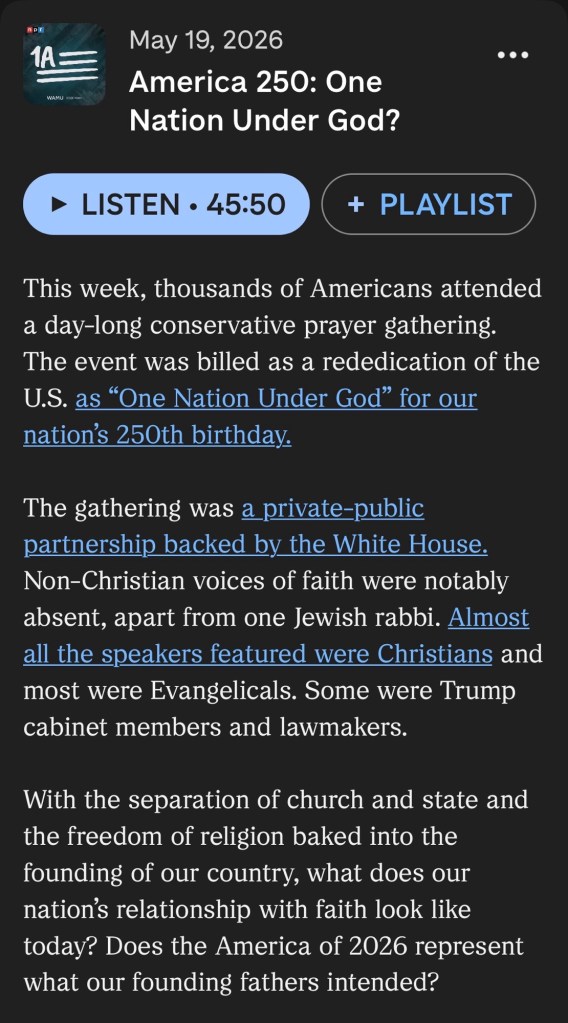Image resolution: width=568 pixels, height=1023 pixels.
Task: Open the 1A podcast artwork
Action: pos(65,63)
